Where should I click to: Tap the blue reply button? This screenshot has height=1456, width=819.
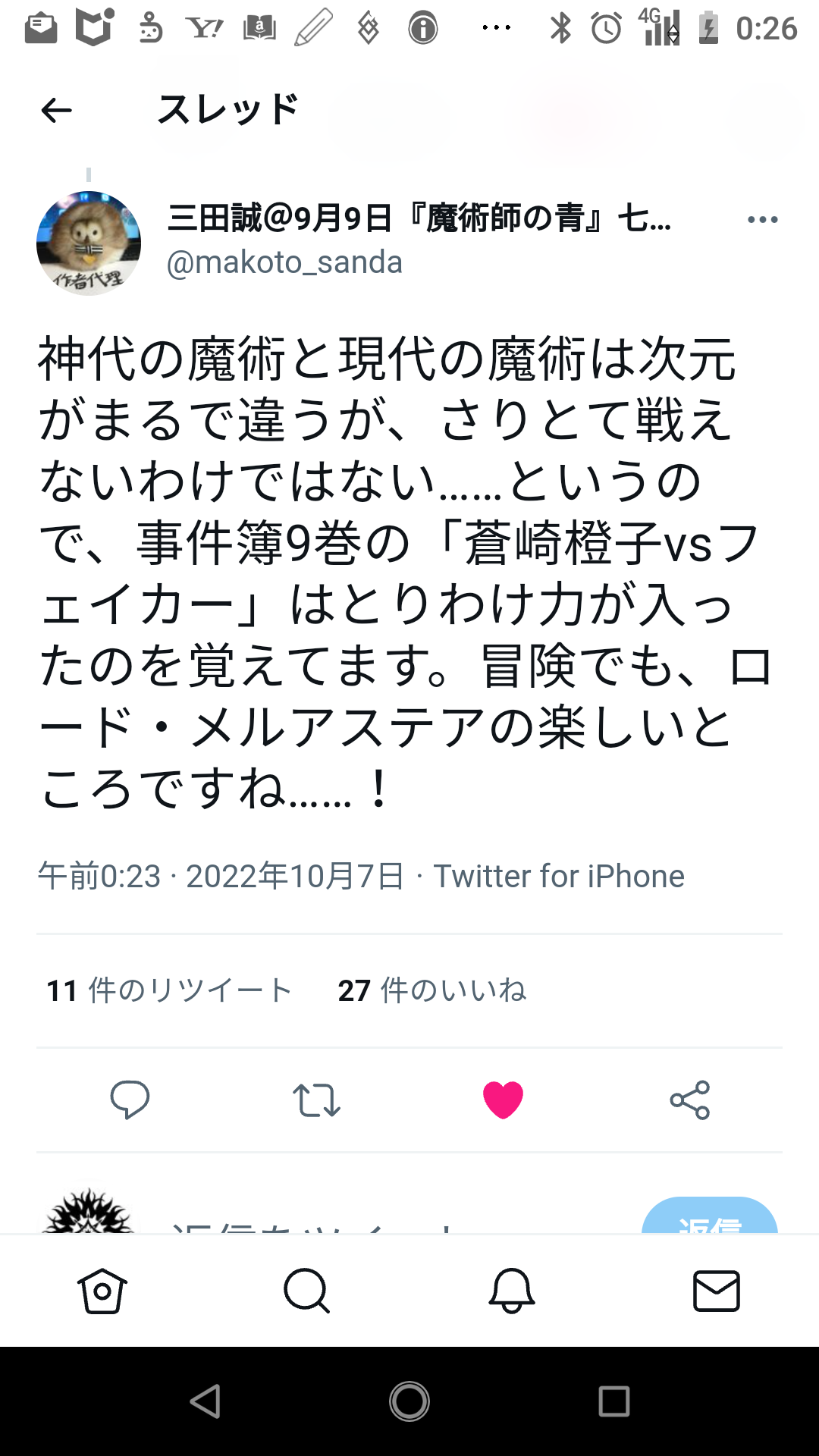click(709, 1217)
